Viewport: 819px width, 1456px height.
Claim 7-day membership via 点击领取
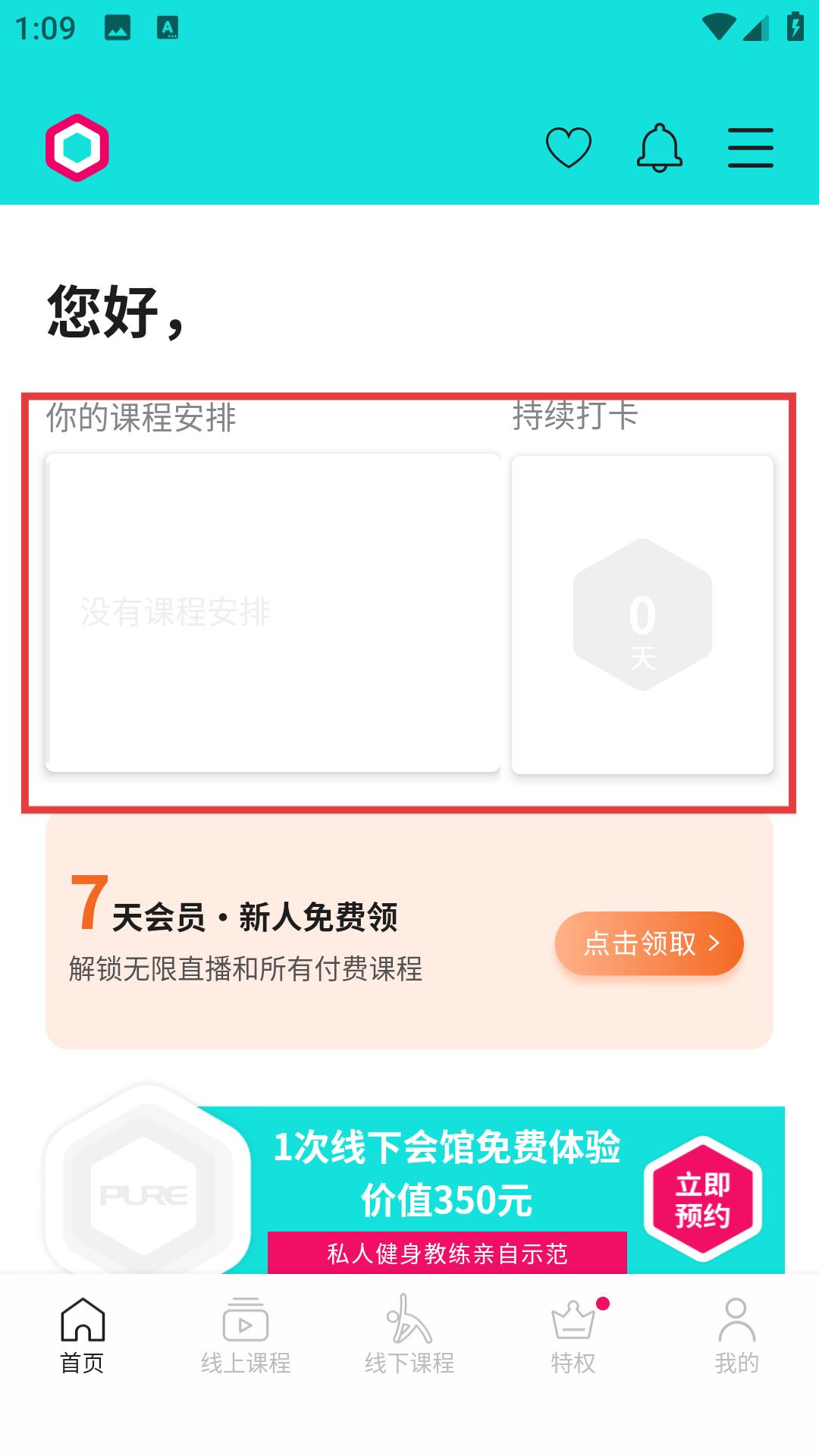click(x=649, y=943)
